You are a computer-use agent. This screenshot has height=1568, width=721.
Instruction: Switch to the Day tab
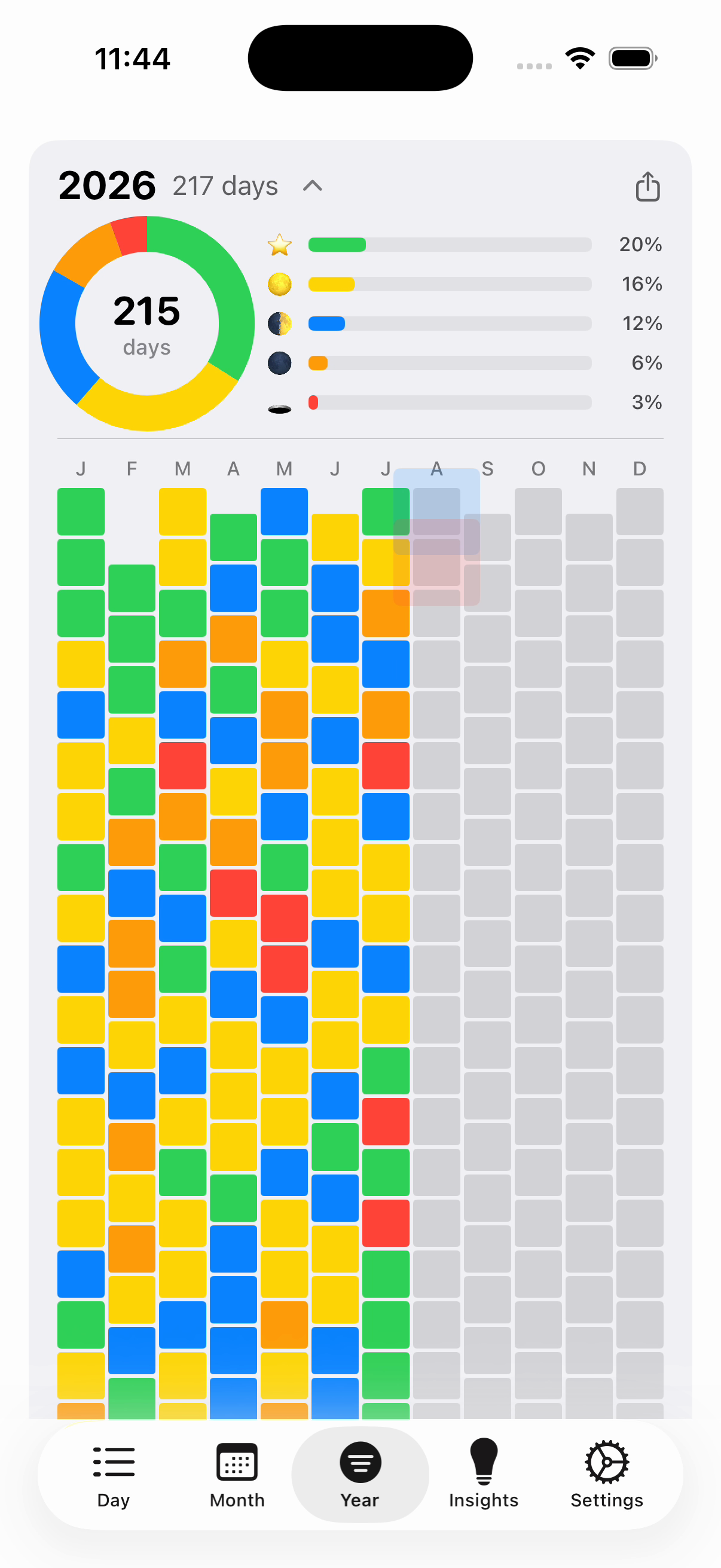[114, 1474]
